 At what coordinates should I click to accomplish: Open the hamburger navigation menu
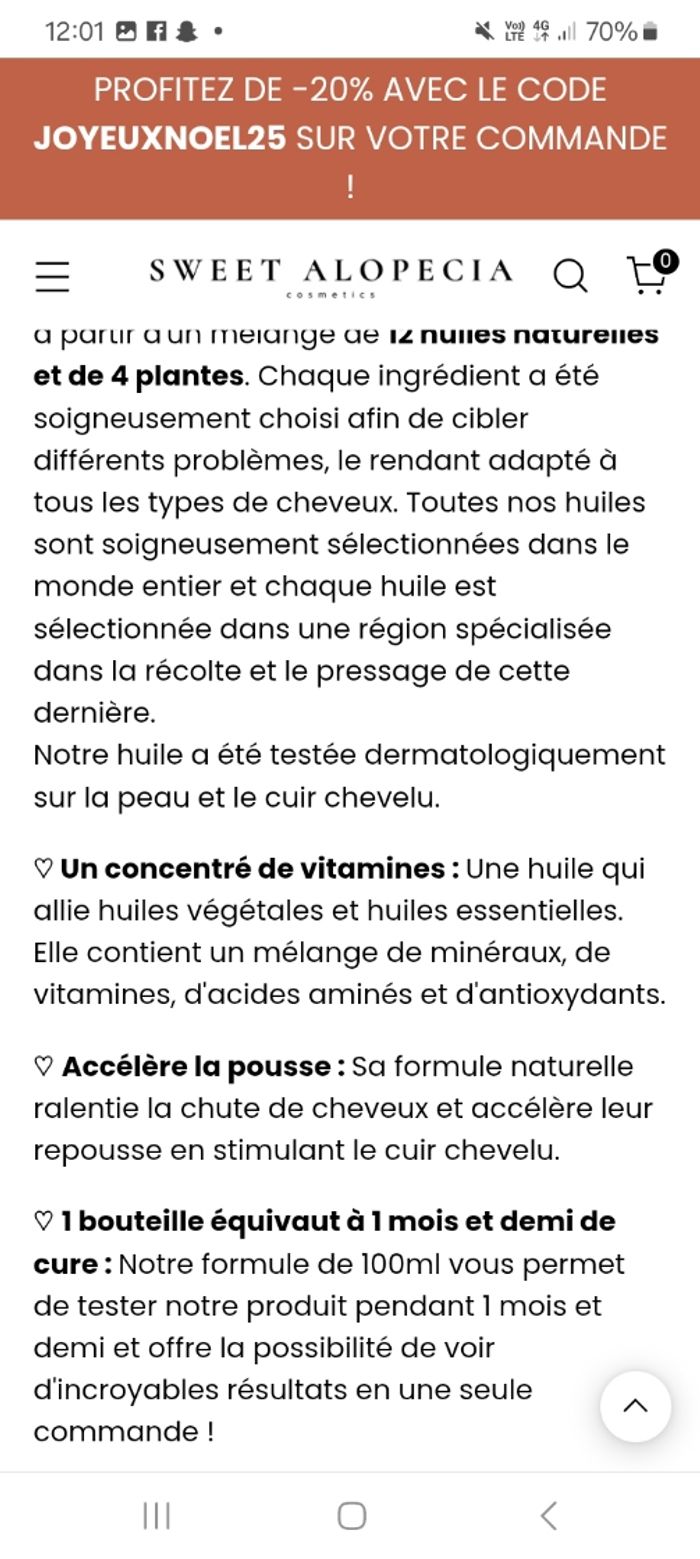52,276
